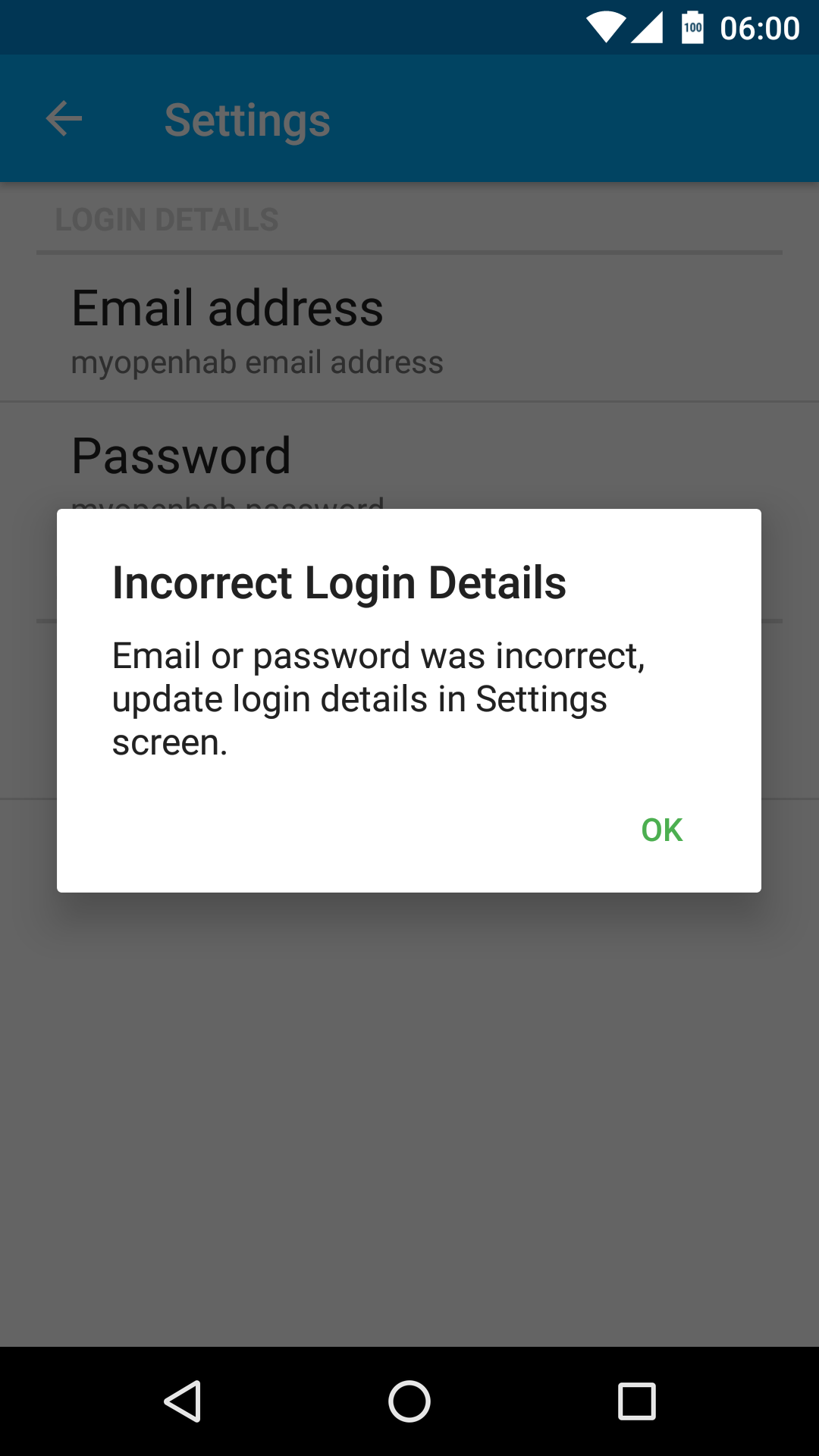Image resolution: width=819 pixels, height=1456 pixels.
Task: Dismiss the dialog with OK
Action: coord(661,830)
